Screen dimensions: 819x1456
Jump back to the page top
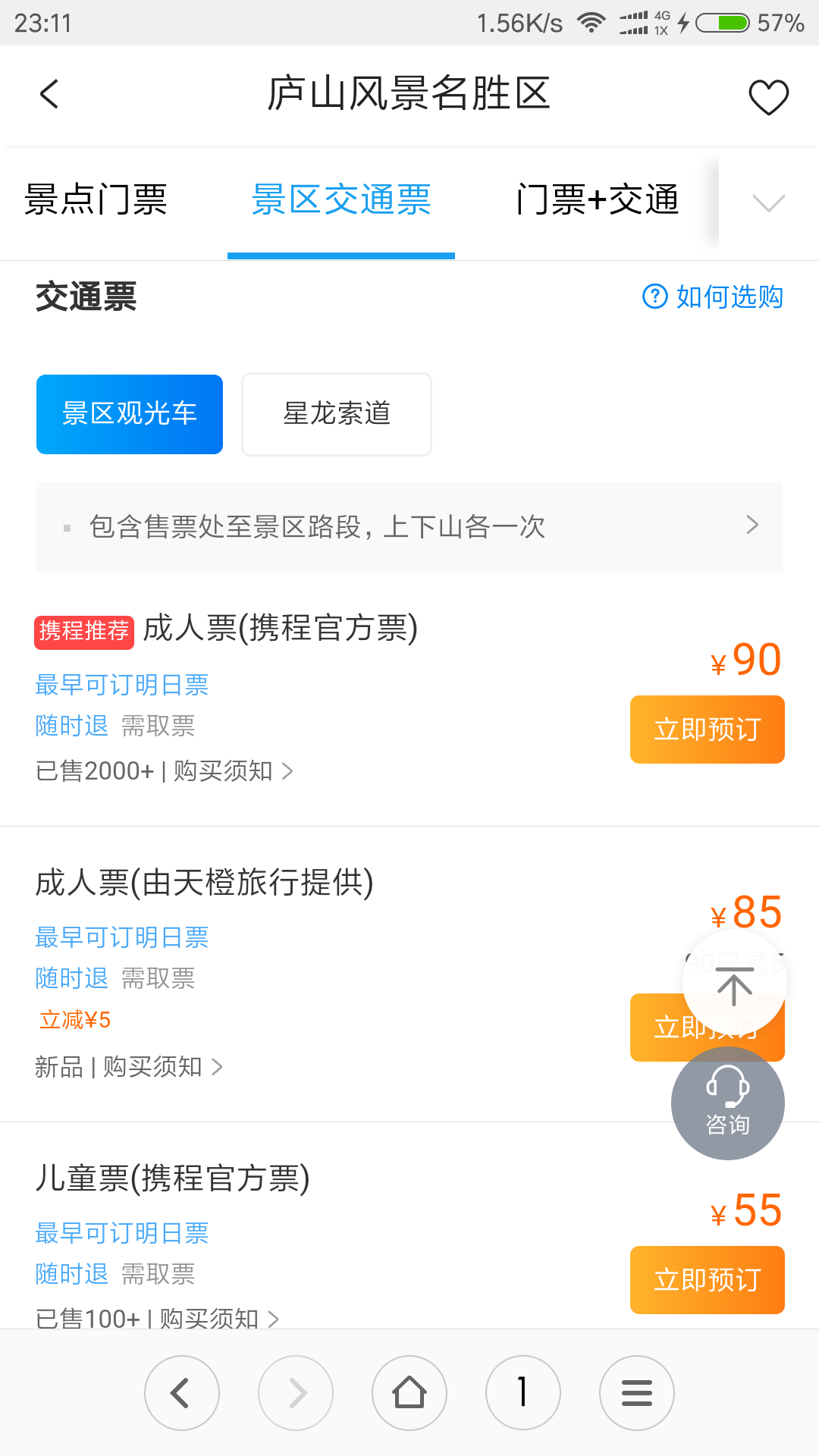point(734,984)
